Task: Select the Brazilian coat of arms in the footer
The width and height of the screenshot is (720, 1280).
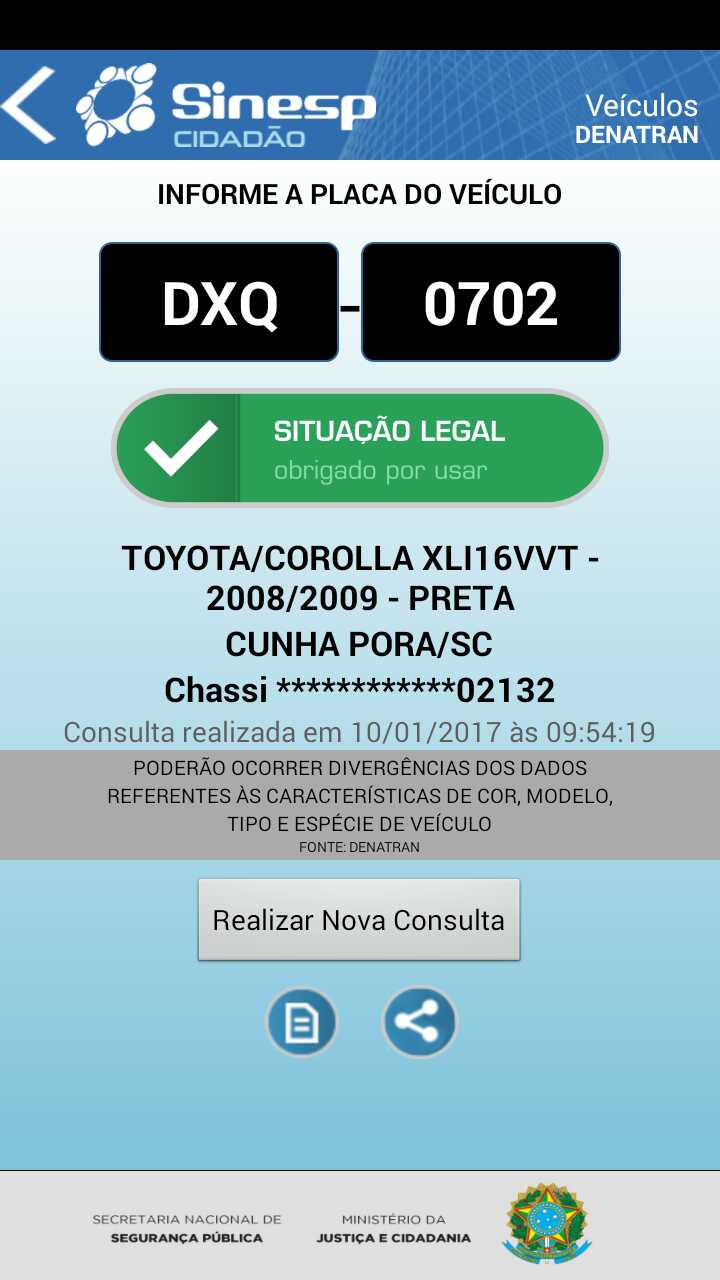Action: [545, 1222]
